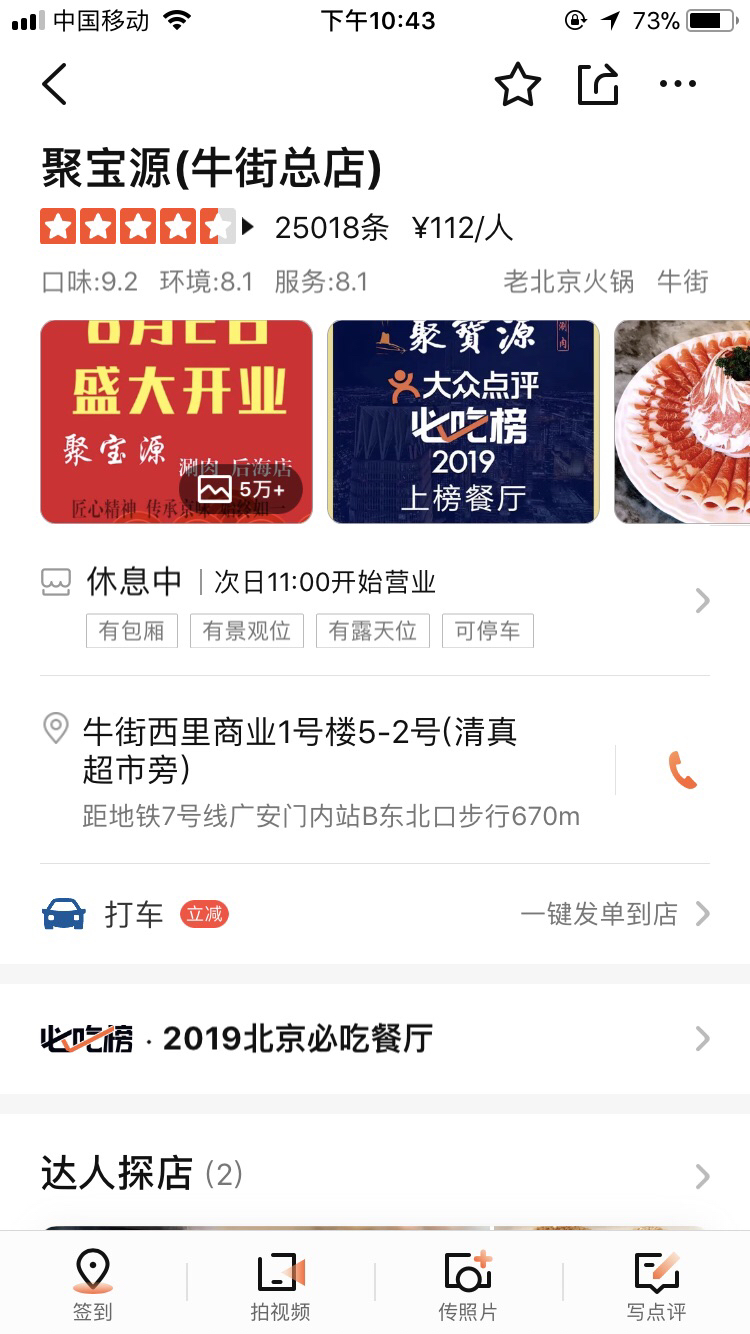Check in with 签到
Screen dimensions: 750x1334
click(x=93, y=1285)
